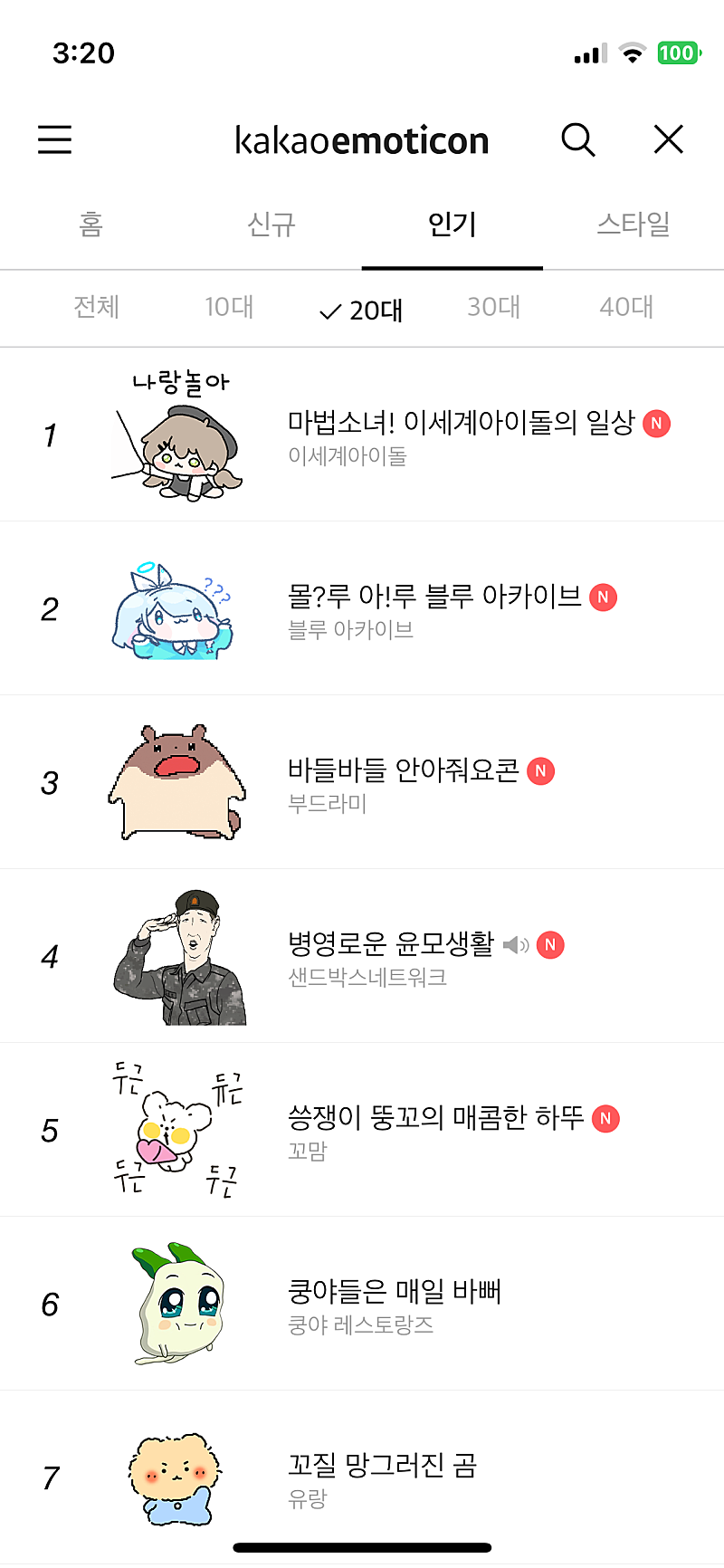View 바들바들 안아줘요콘 emoticon
Image resolution: width=724 pixels, height=1568 pixels.
point(404,770)
